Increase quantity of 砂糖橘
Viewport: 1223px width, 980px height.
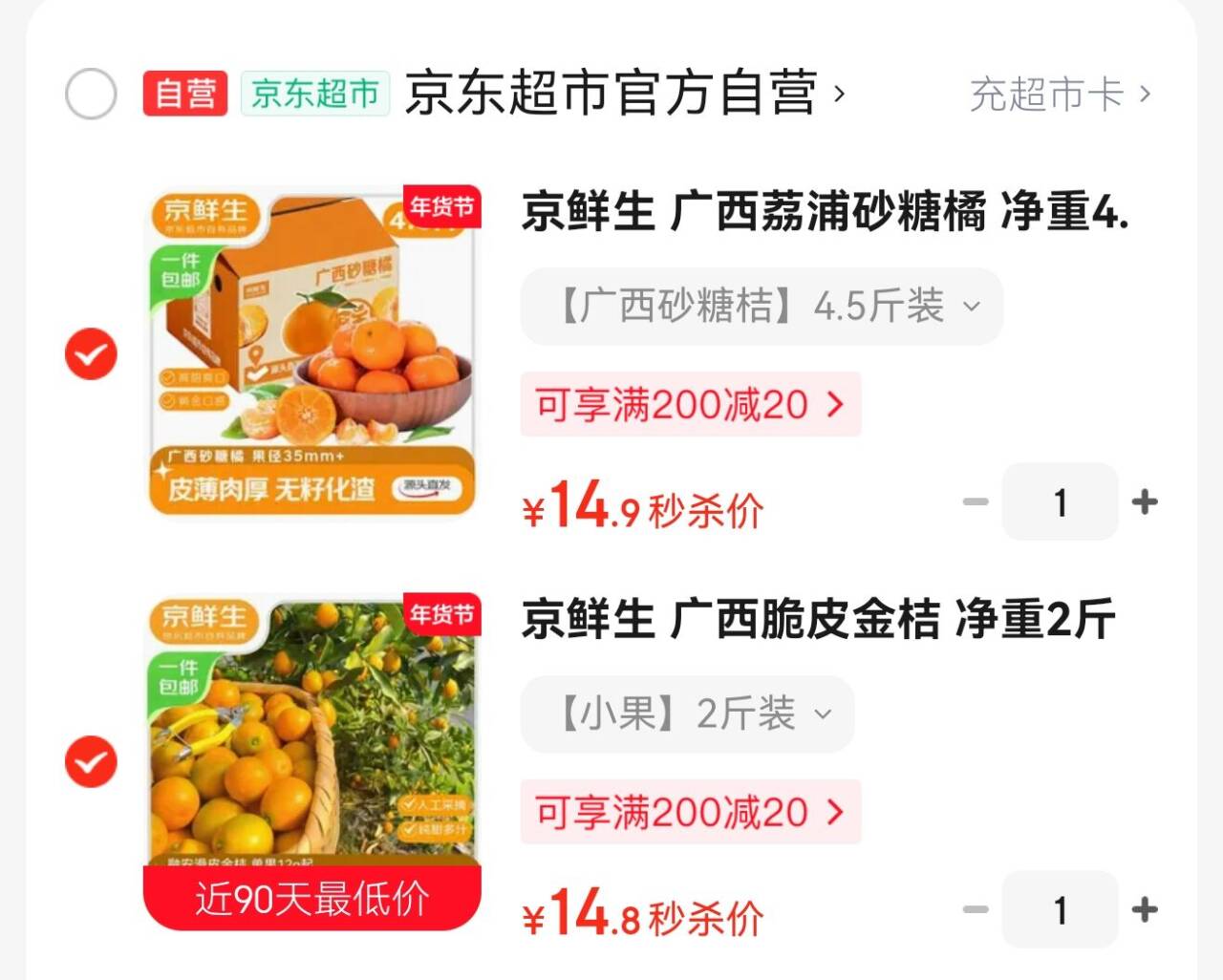(x=1144, y=501)
